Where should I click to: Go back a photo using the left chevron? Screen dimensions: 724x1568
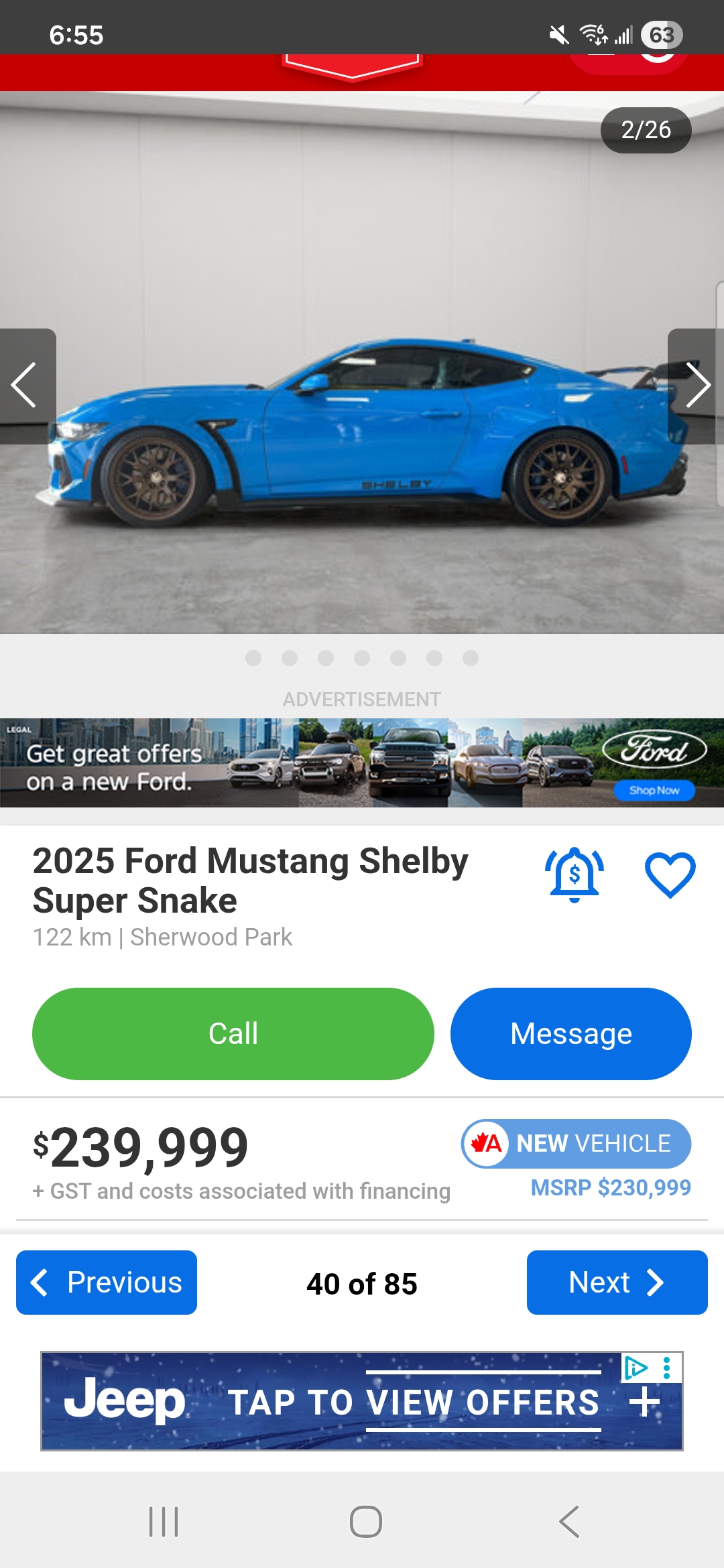[x=24, y=385]
